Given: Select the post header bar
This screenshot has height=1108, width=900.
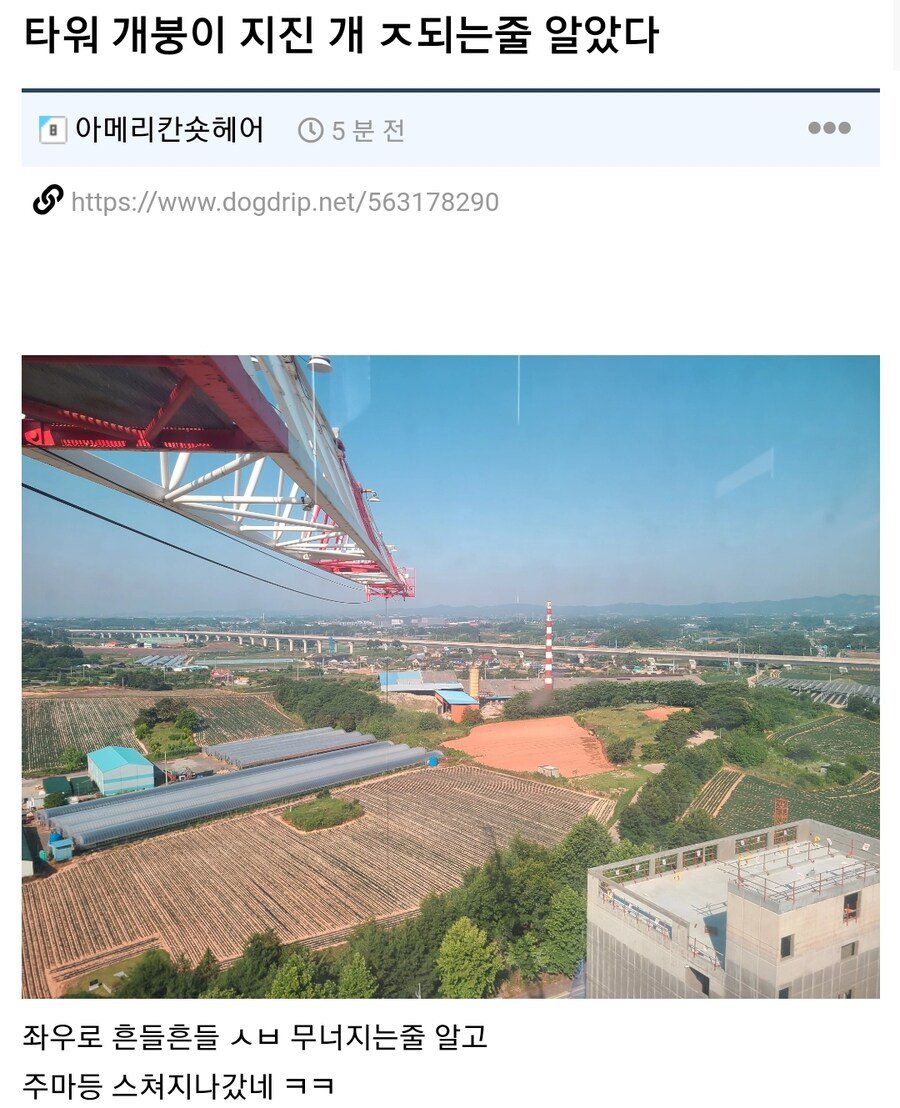Looking at the screenshot, I should tap(450, 129).
